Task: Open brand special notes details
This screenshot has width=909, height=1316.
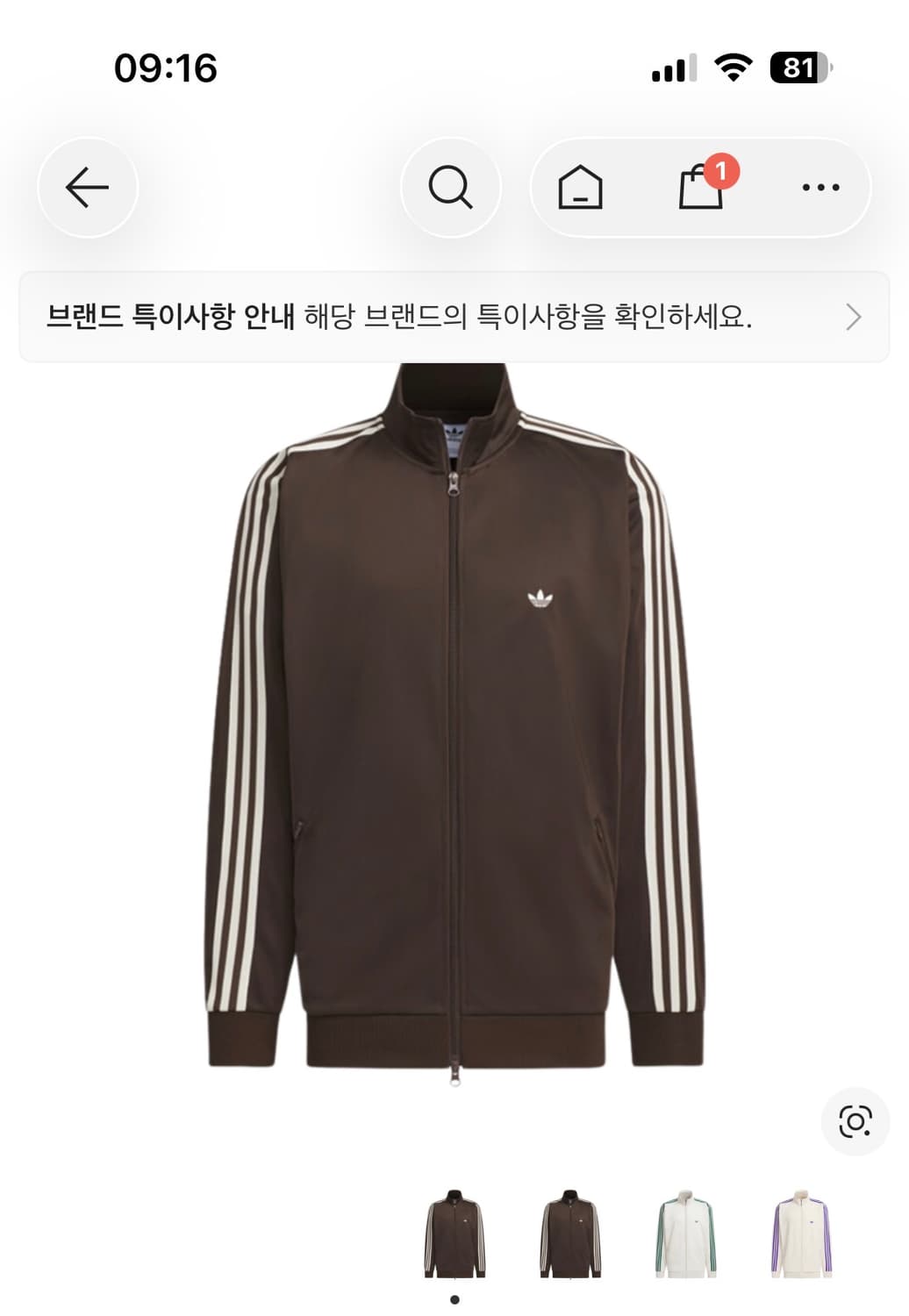Action: (x=171, y=318)
